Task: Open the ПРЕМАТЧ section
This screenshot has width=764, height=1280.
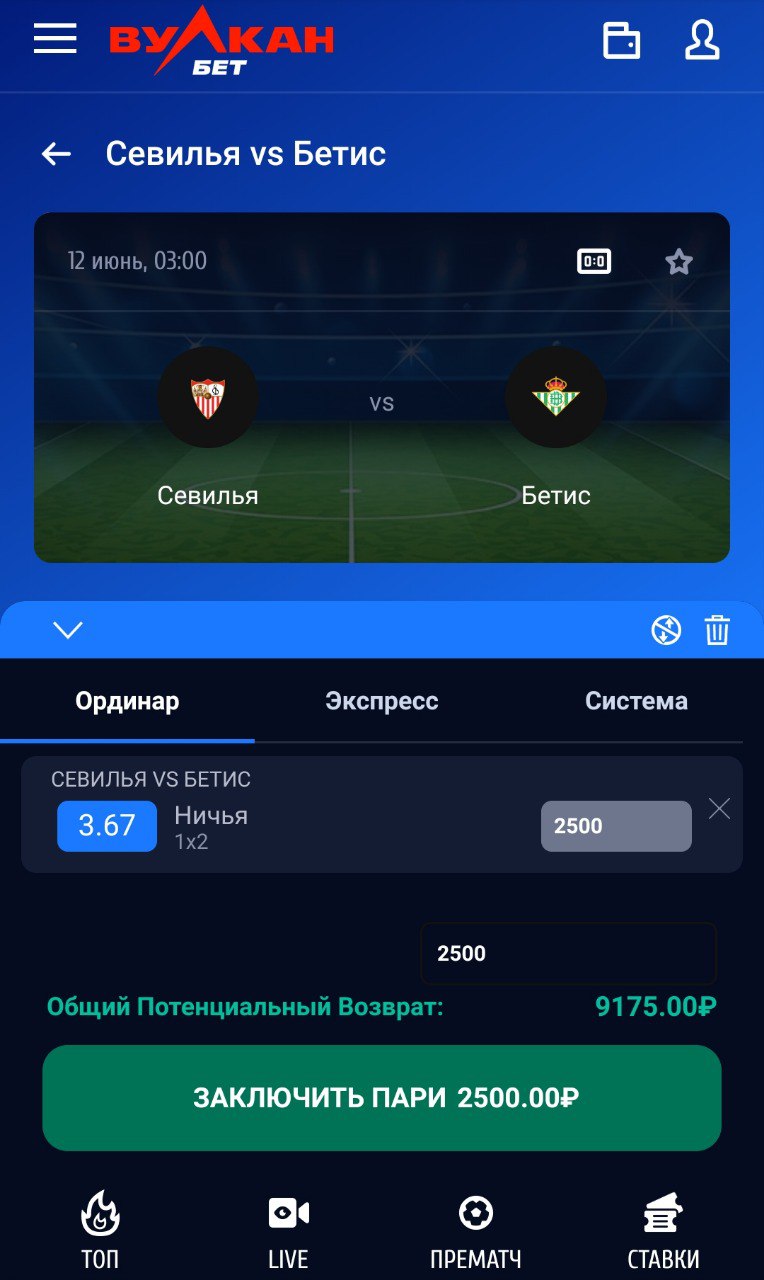Action: click(x=476, y=1230)
